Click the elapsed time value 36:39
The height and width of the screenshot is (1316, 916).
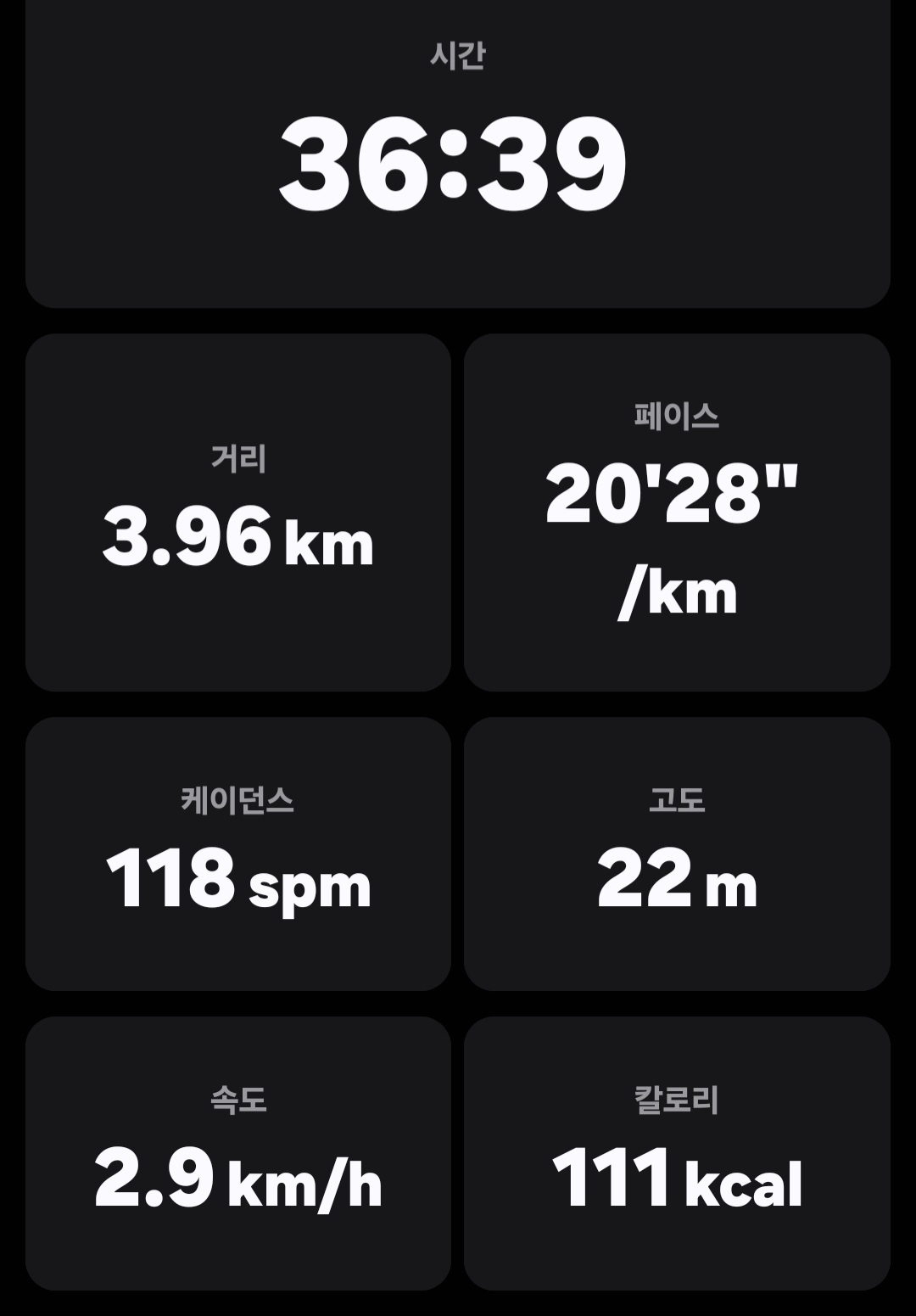coord(455,164)
